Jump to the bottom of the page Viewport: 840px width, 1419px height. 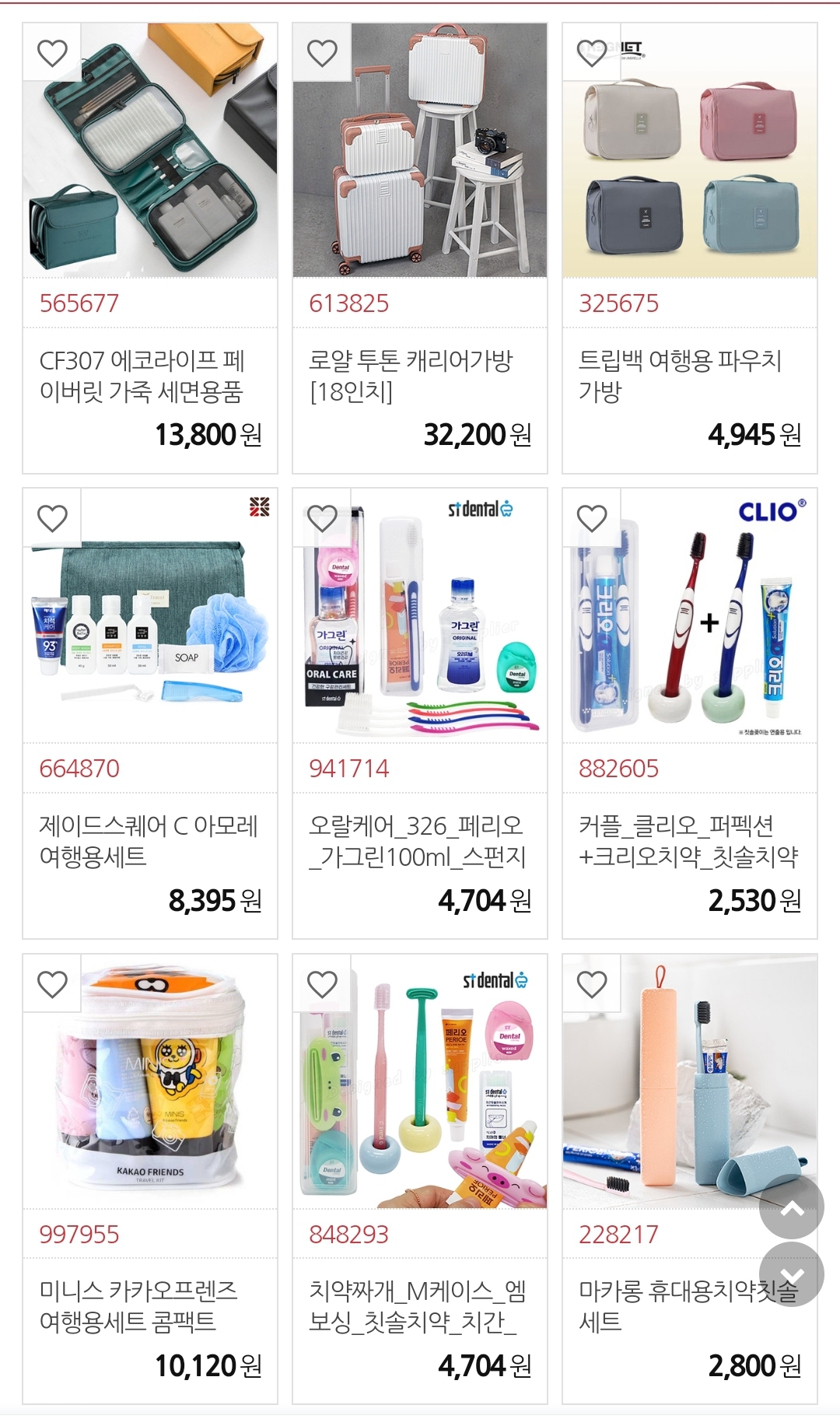point(791,1275)
